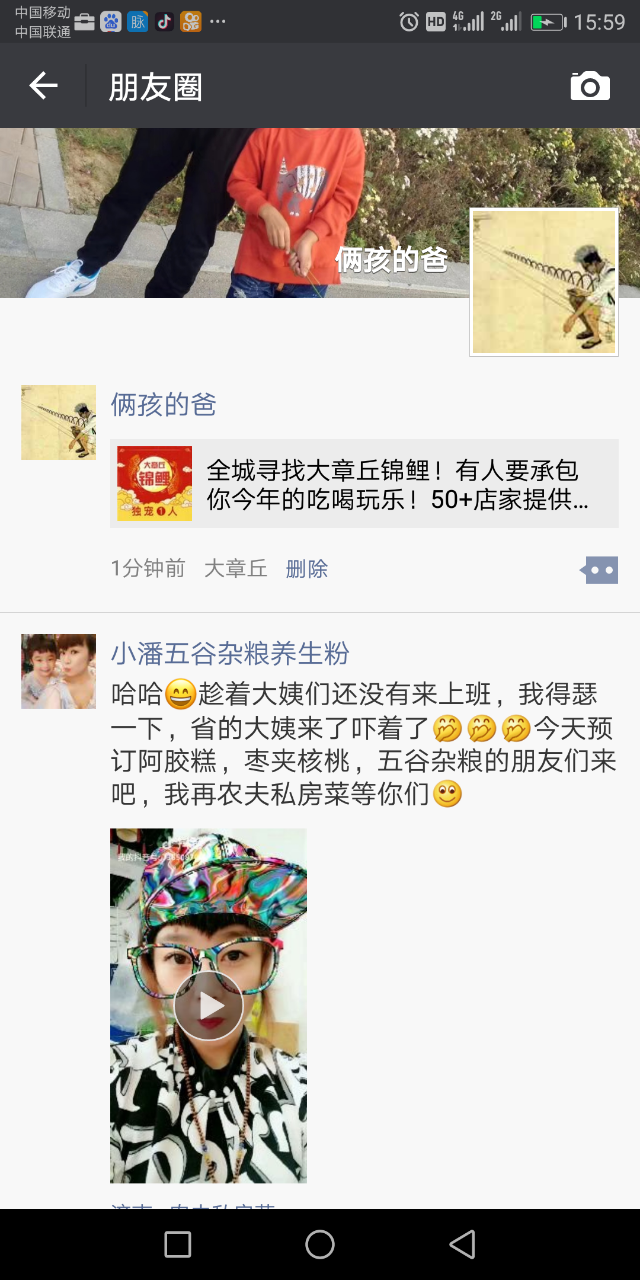Open 小潘五谷杂粮养生粉's profile name
The width and height of the screenshot is (640, 1280).
point(230,654)
